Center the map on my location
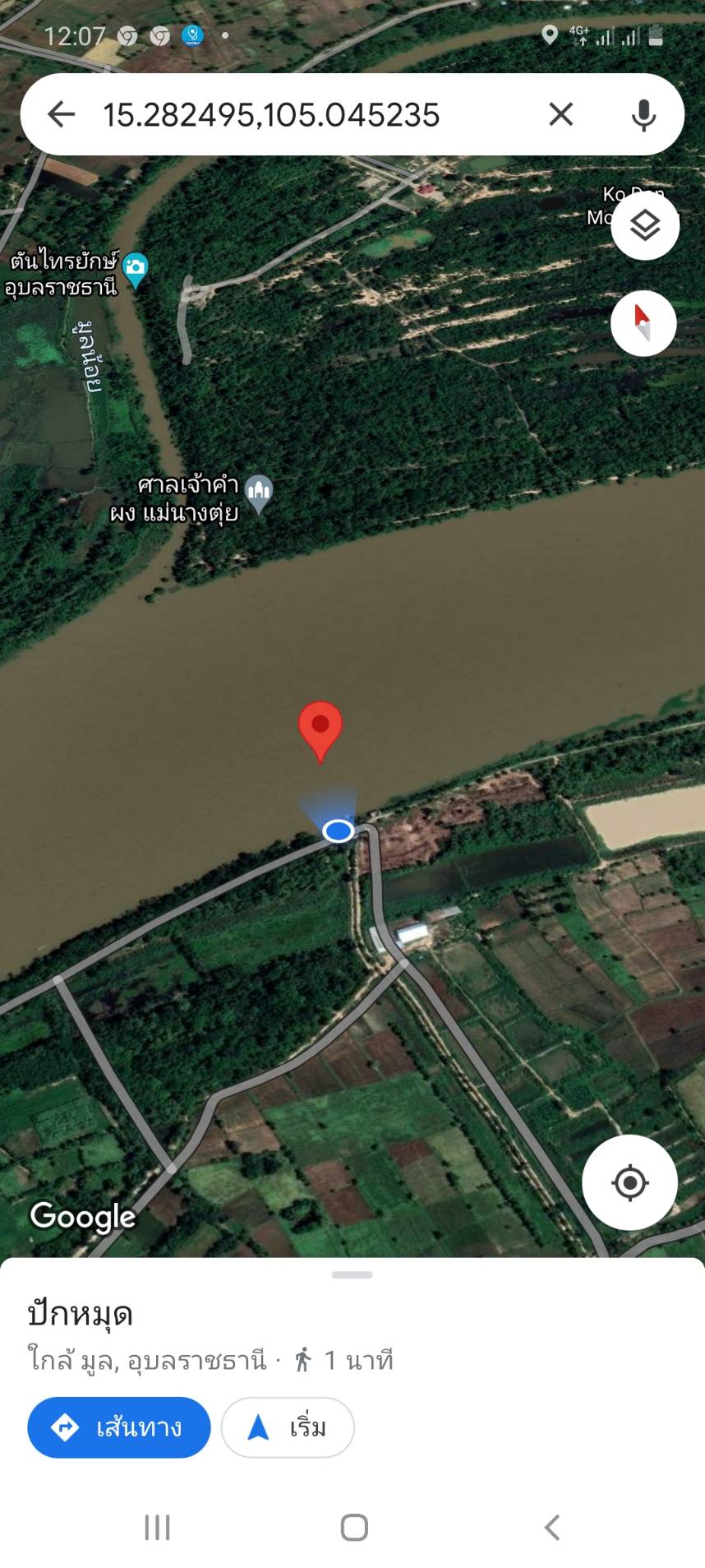Viewport: 705px width, 1568px height. click(630, 1182)
